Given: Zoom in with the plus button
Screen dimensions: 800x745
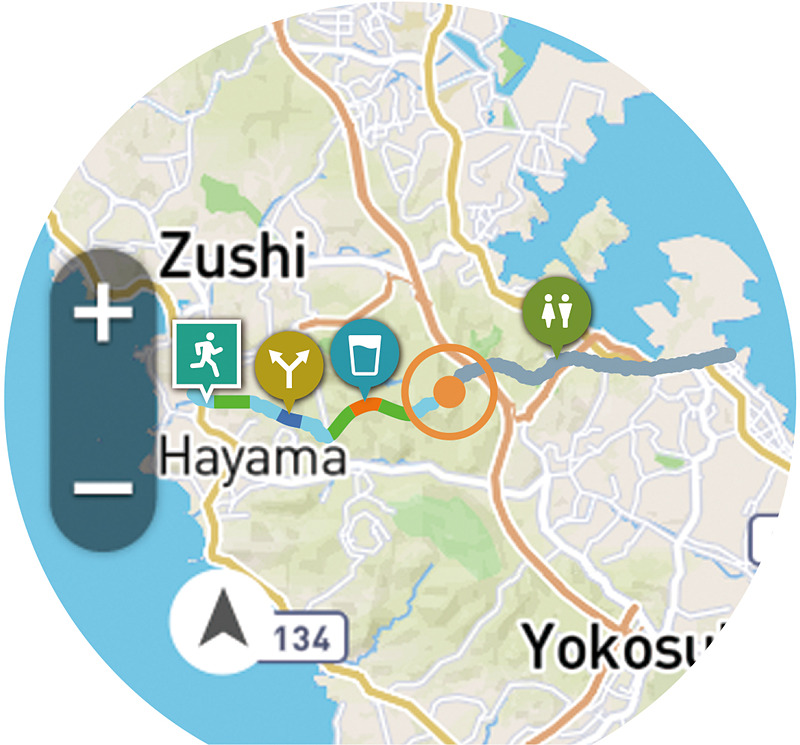Looking at the screenshot, I should (x=103, y=313).
